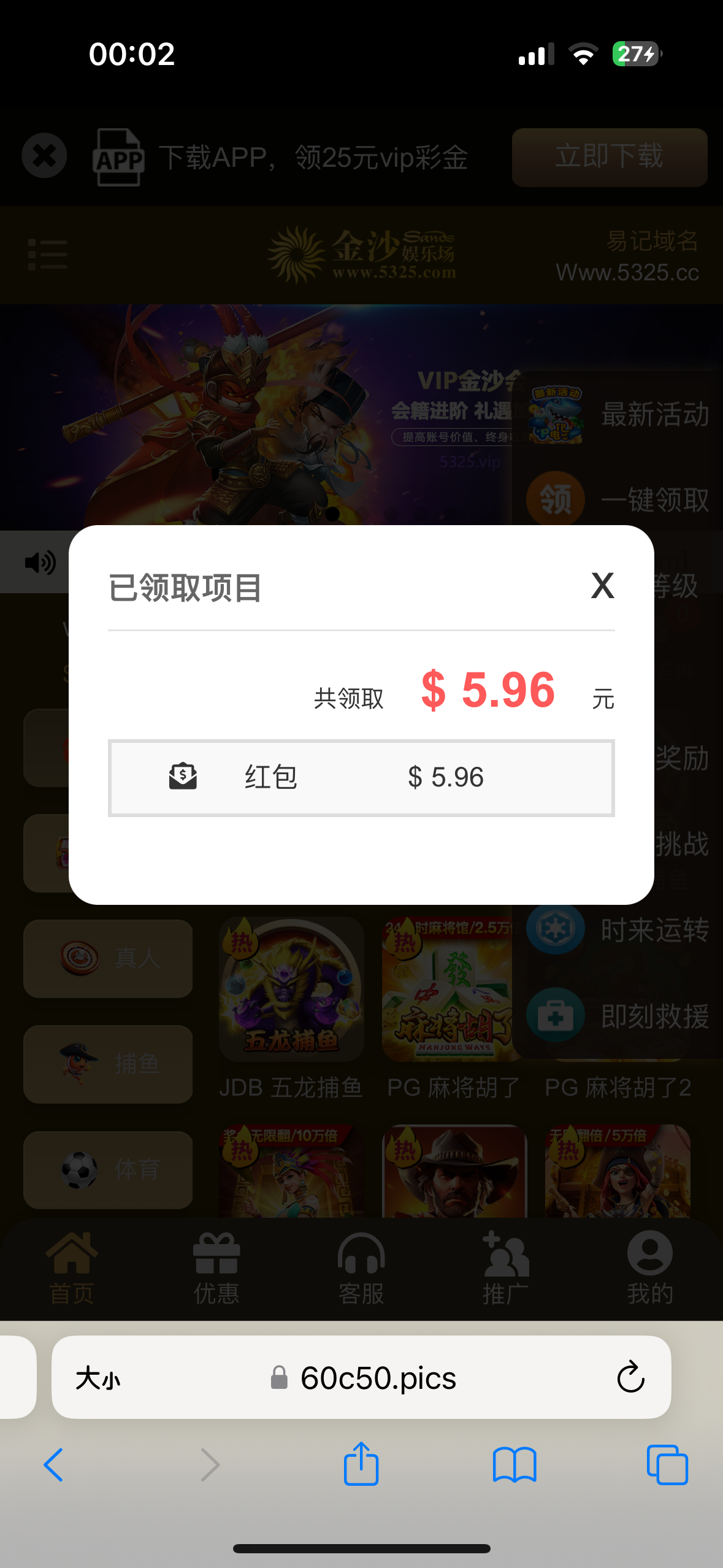The width and height of the screenshot is (723, 1568).
Task: Reload the page in Safari
Action: tap(630, 1378)
